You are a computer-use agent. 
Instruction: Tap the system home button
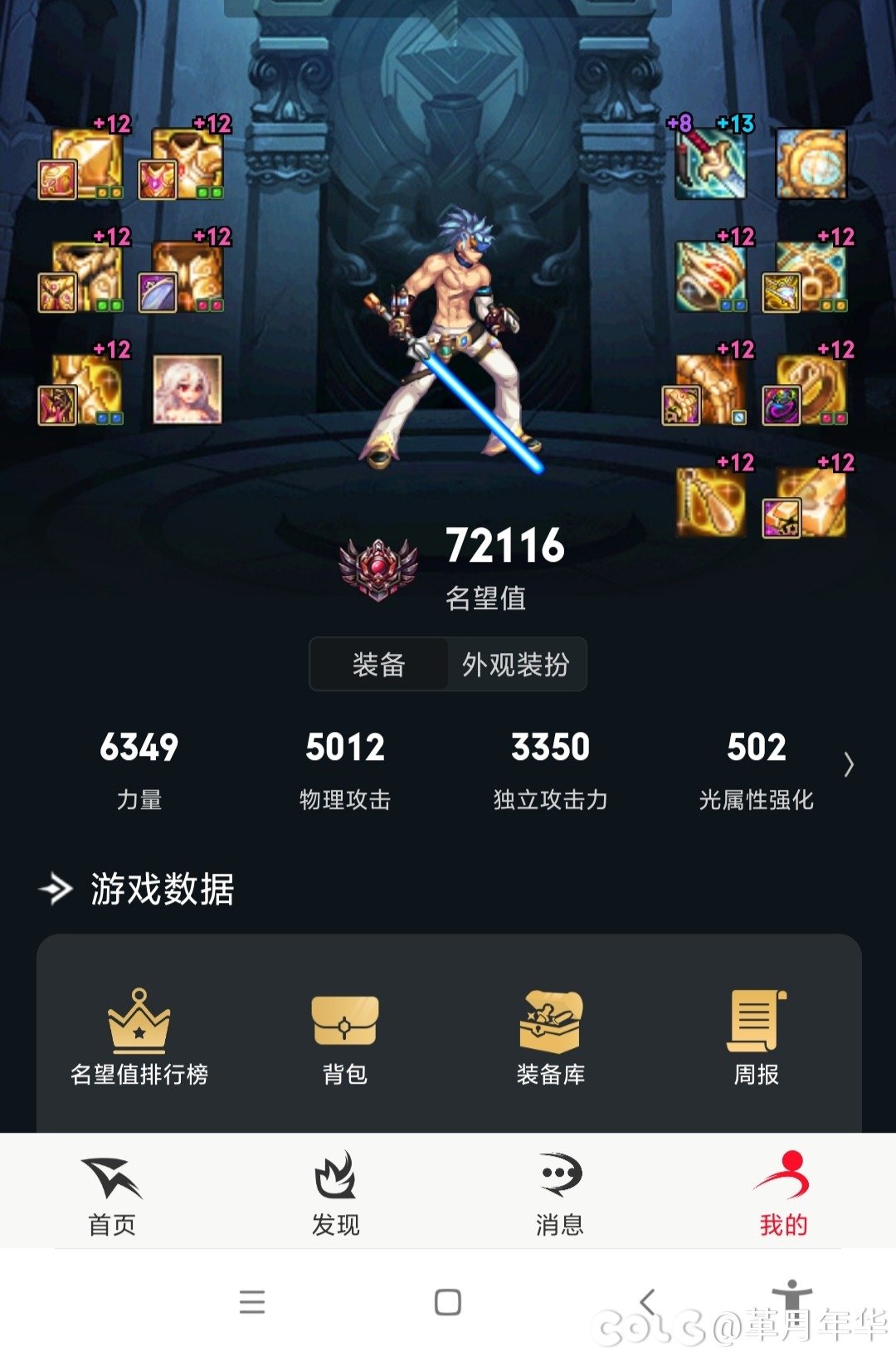[448, 1301]
